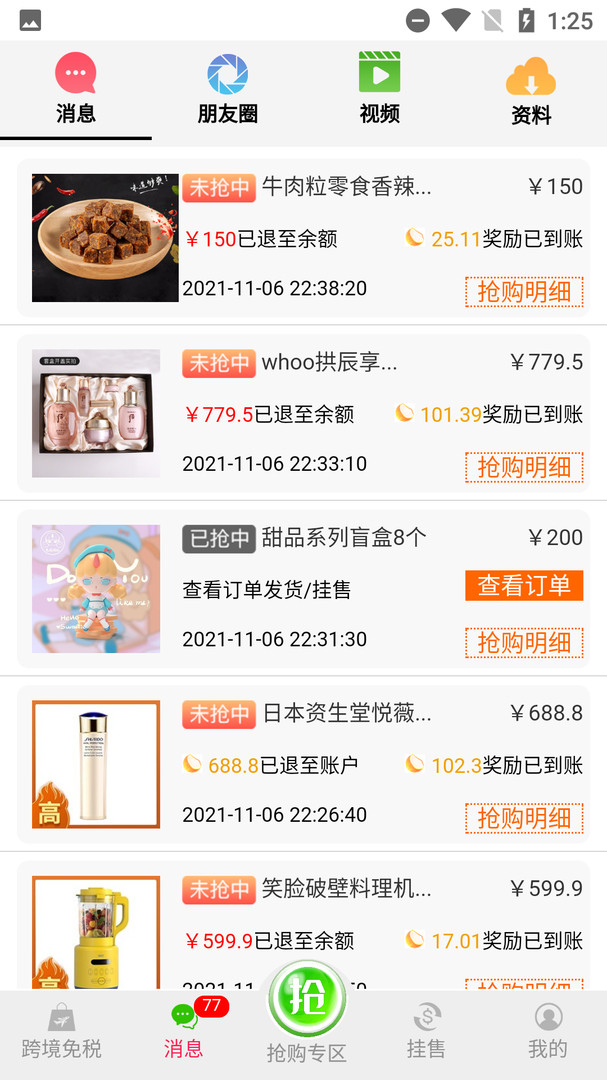The width and height of the screenshot is (607, 1080).
Task: Open the 视频 tab
Action: pos(380,90)
